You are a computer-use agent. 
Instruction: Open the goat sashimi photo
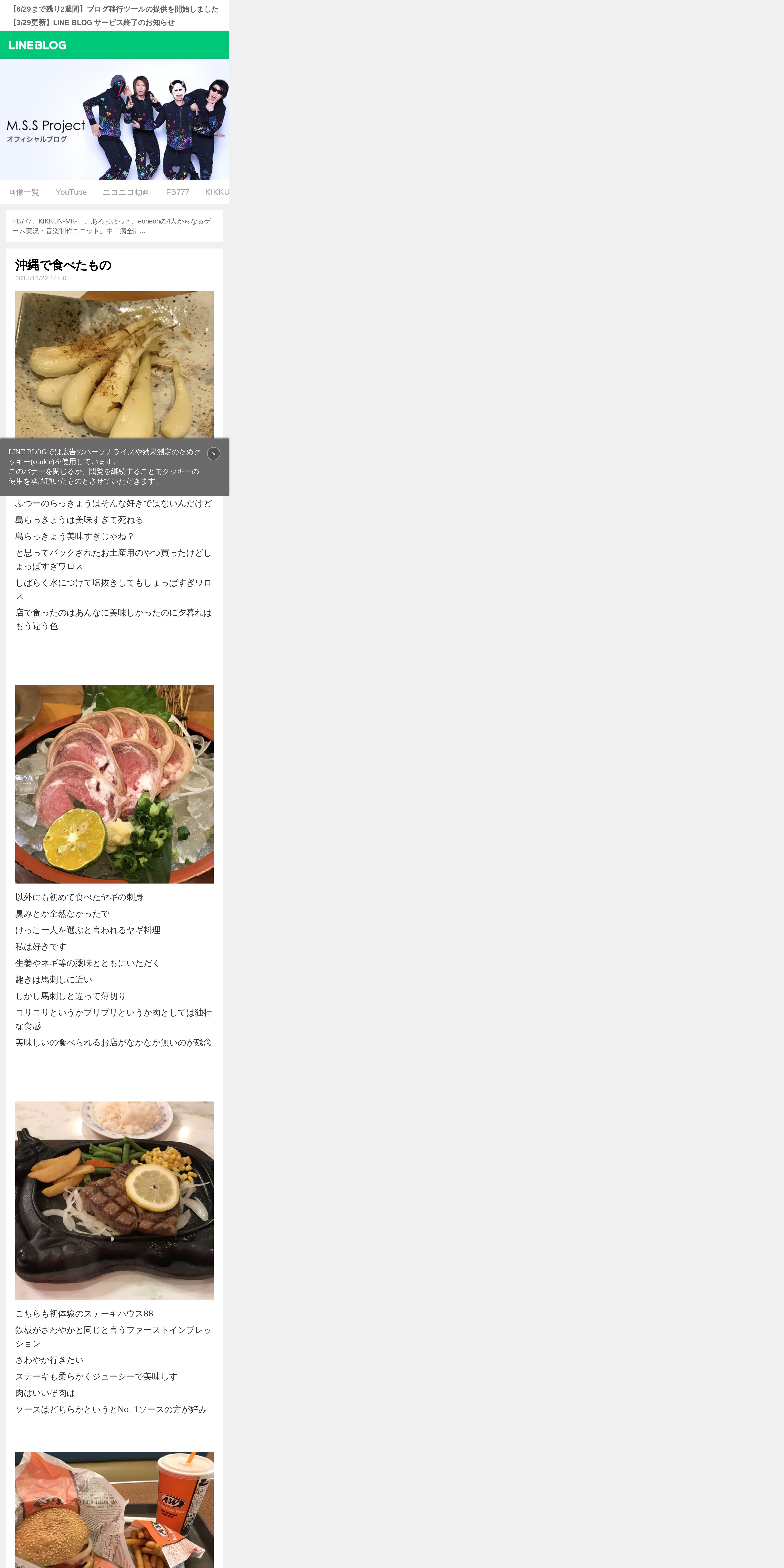pyautogui.click(x=114, y=784)
